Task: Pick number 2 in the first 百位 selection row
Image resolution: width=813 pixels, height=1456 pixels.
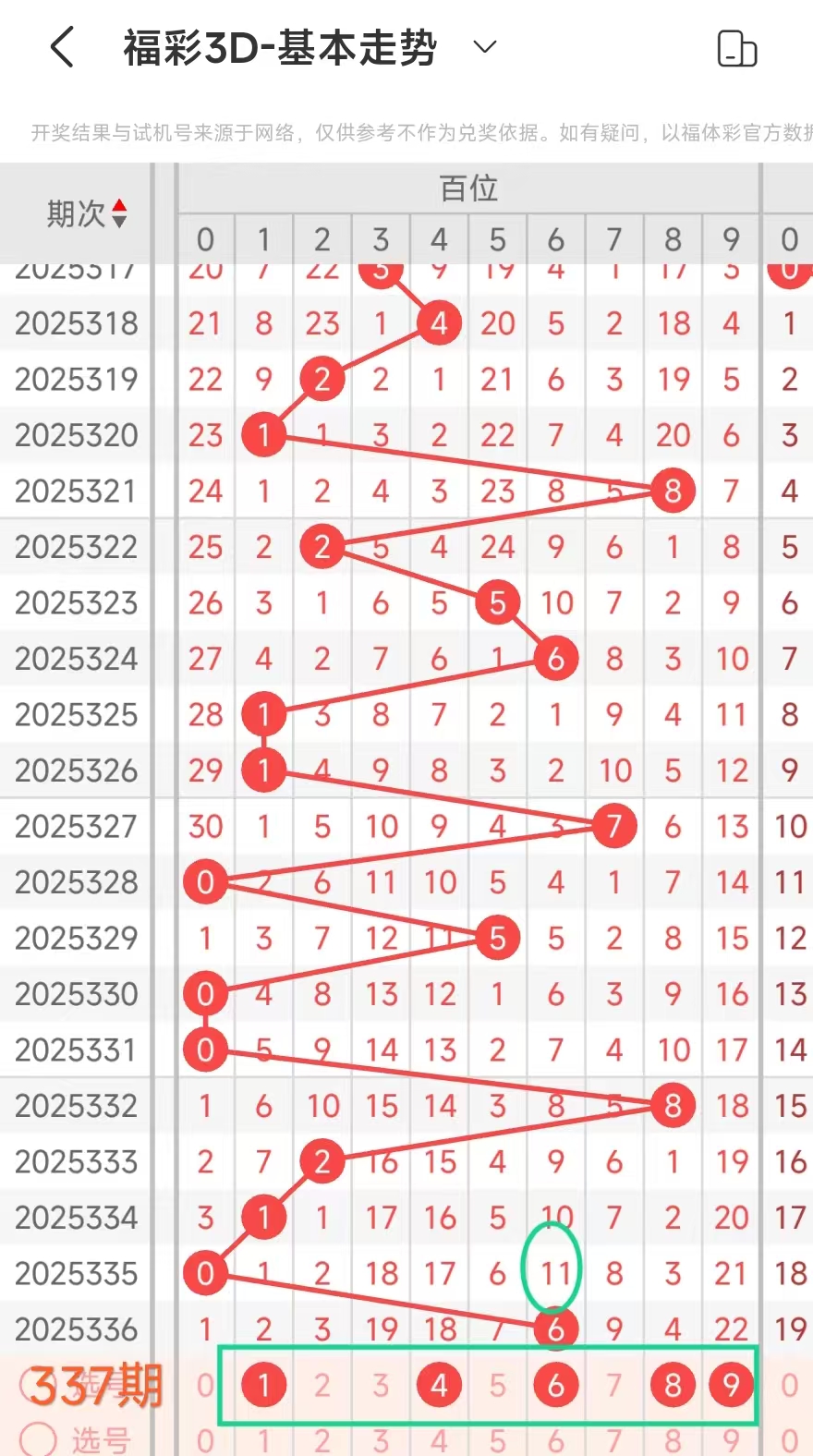Action: (x=322, y=1384)
